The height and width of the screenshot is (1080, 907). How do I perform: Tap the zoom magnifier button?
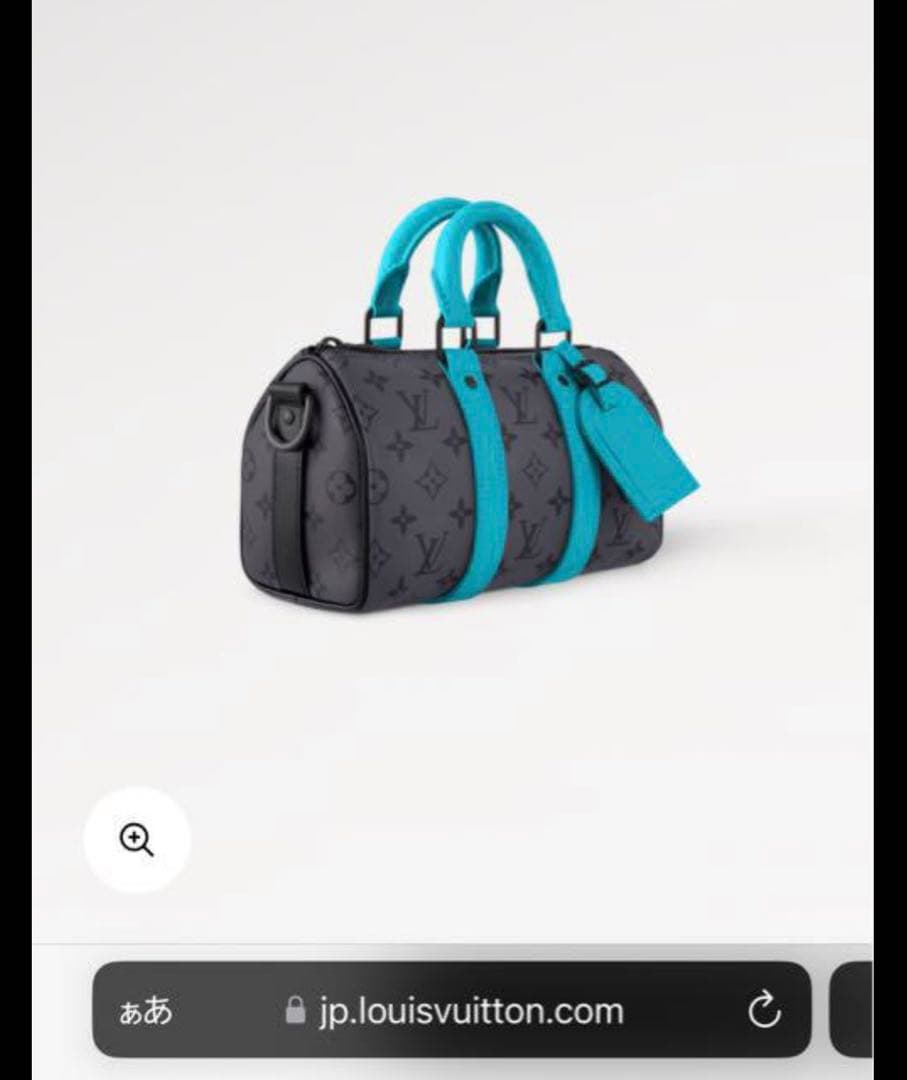click(x=136, y=840)
